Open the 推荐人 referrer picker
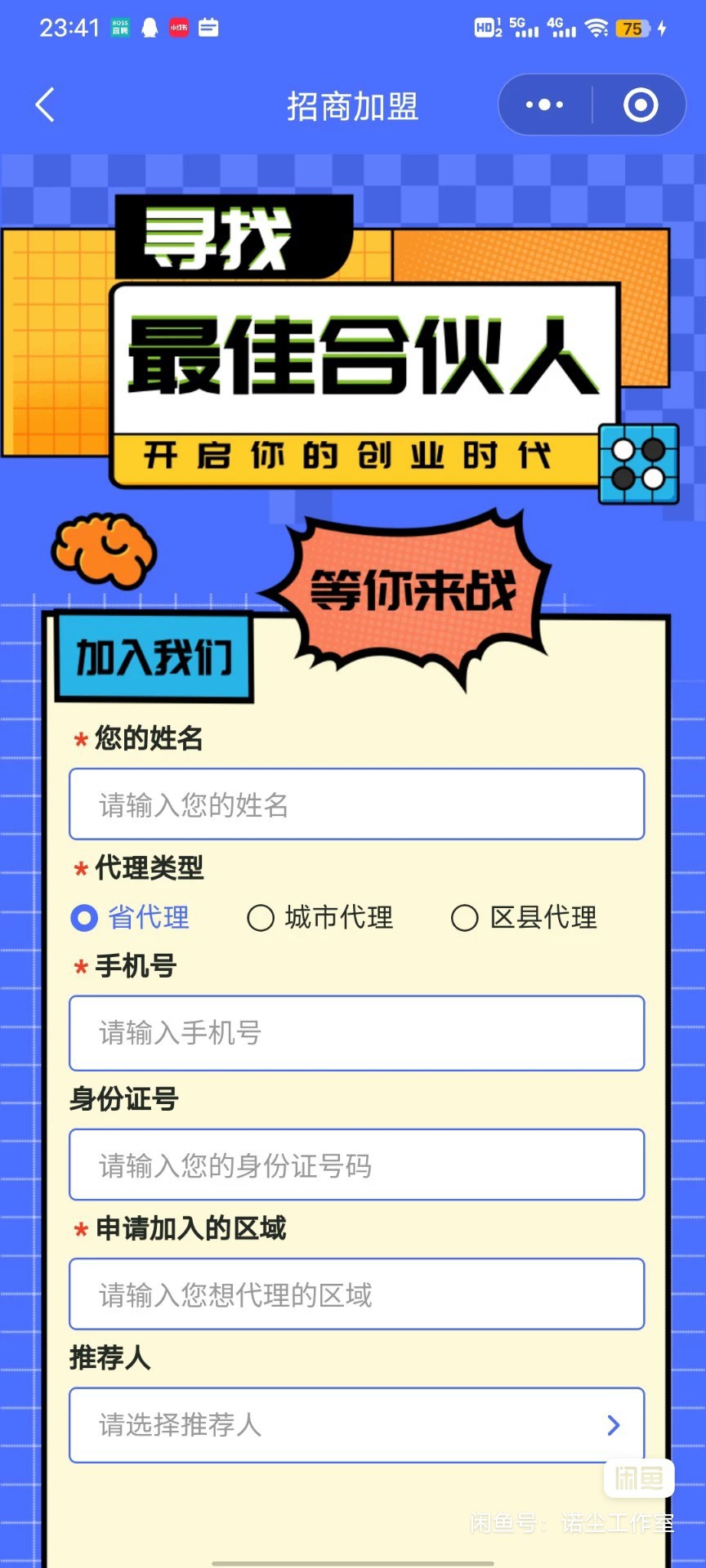 click(x=356, y=1425)
